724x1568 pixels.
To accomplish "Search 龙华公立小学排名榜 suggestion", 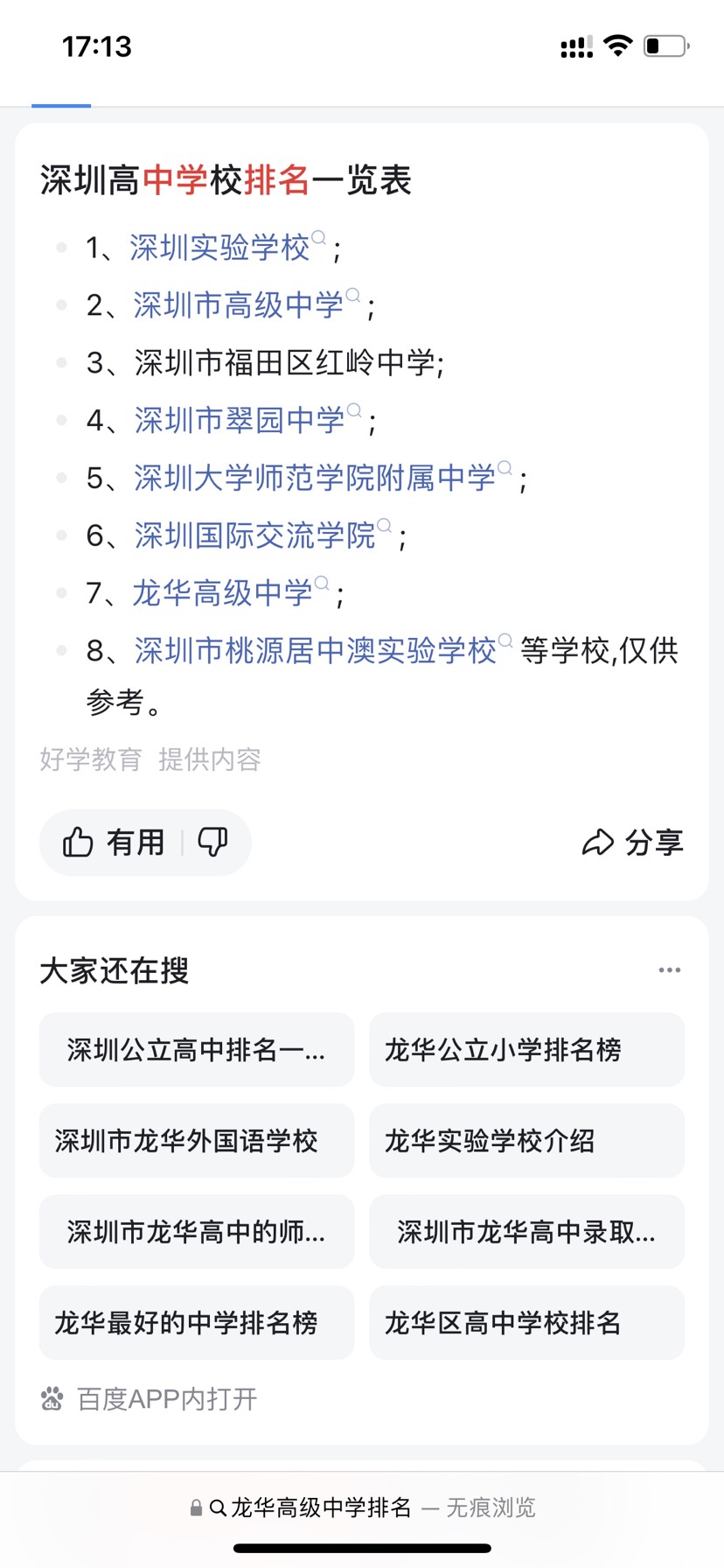I will pyautogui.click(x=526, y=1050).
